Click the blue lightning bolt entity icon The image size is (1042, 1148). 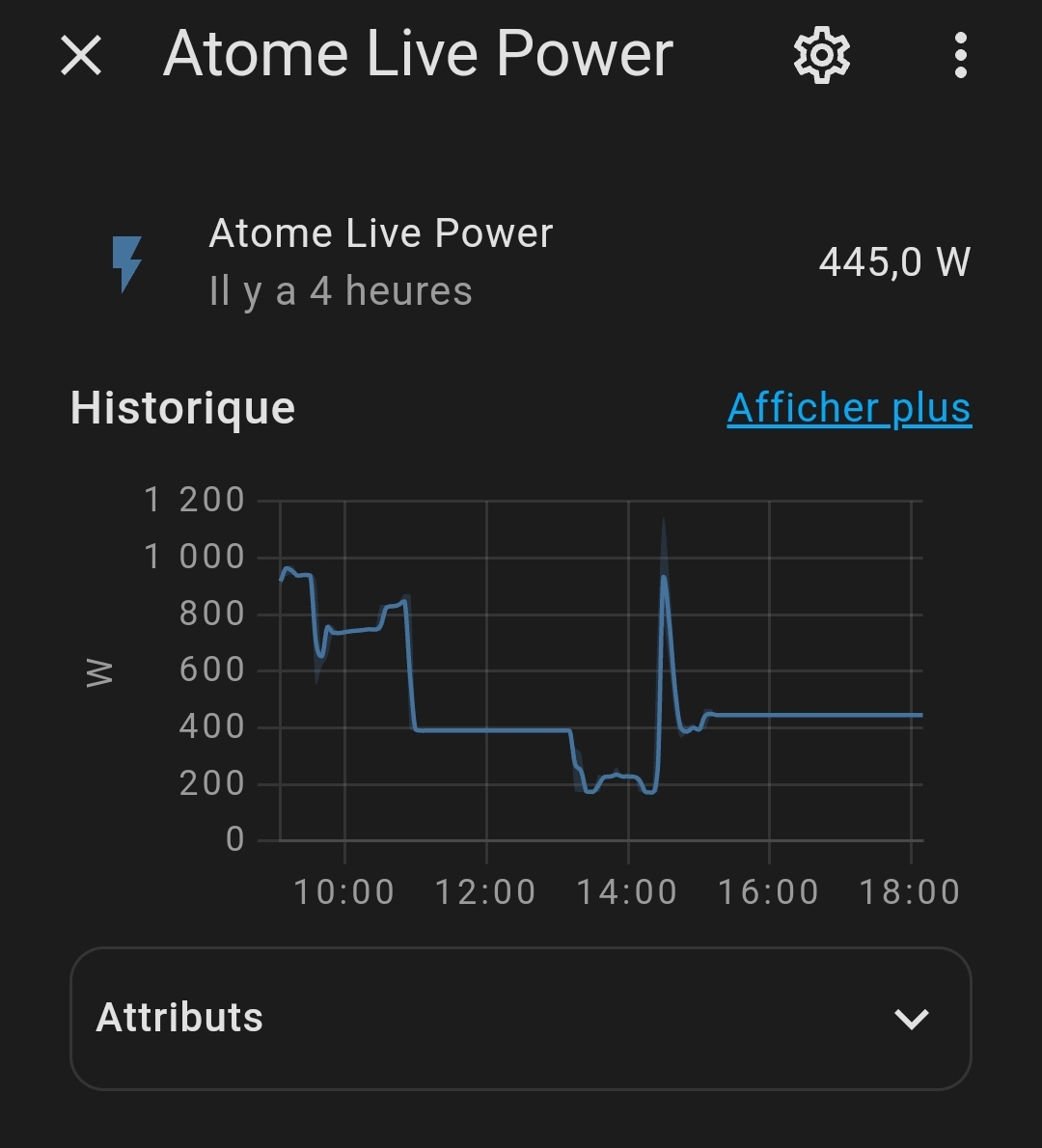click(128, 262)
